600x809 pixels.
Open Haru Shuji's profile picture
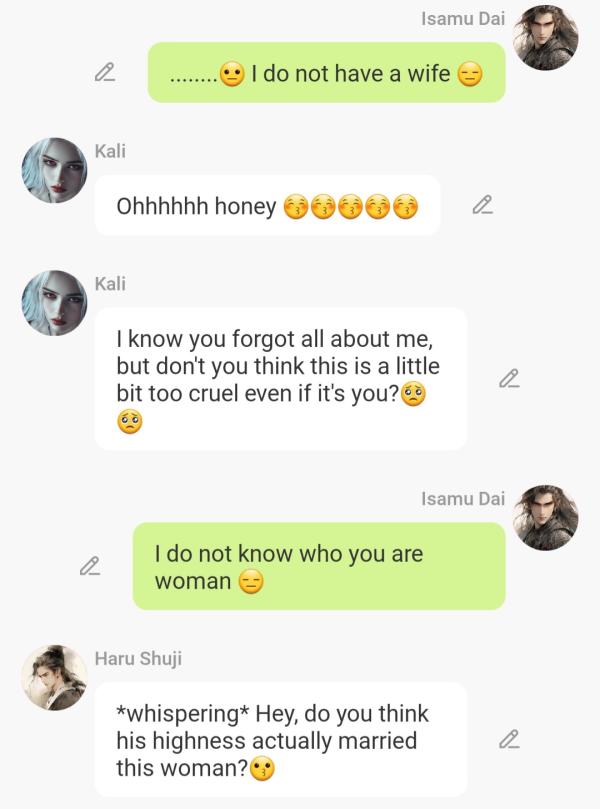[54, 677]
